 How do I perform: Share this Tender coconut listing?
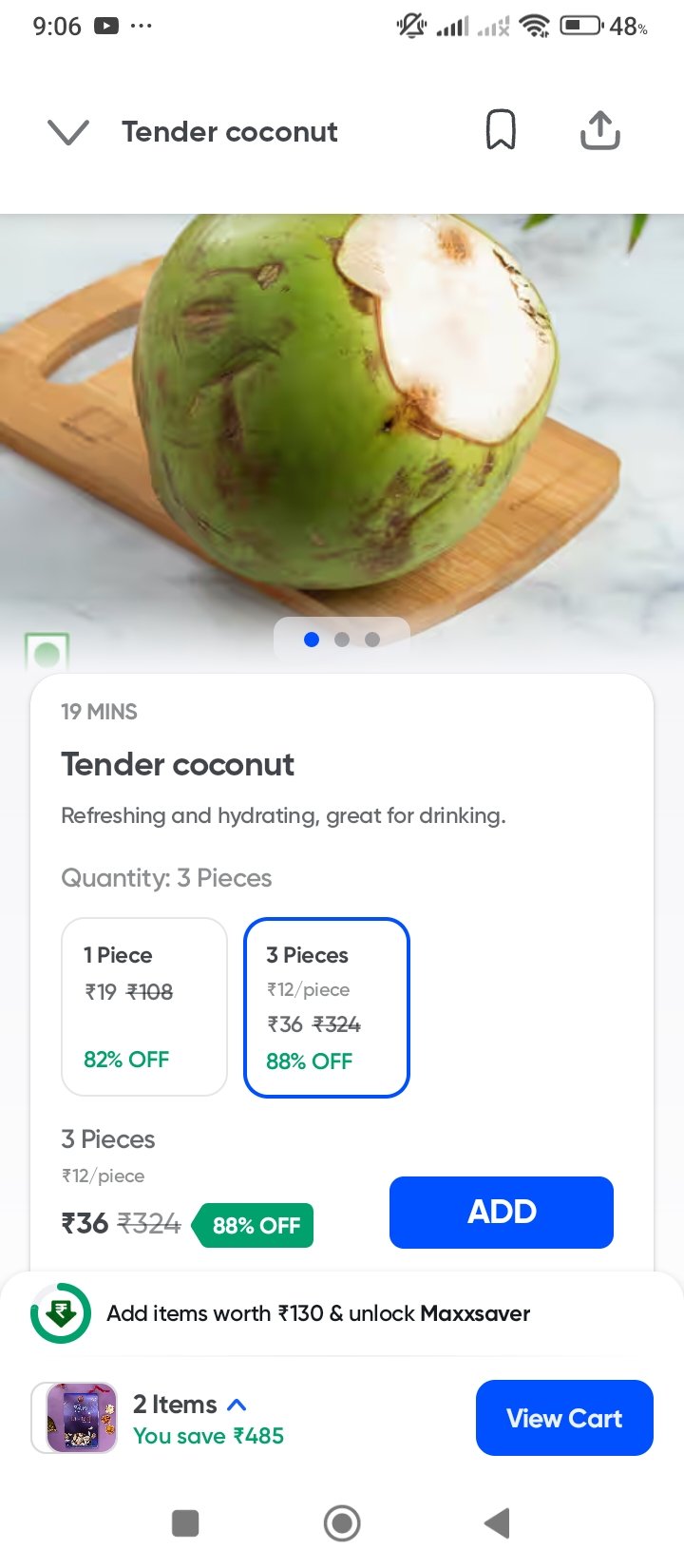599,130
